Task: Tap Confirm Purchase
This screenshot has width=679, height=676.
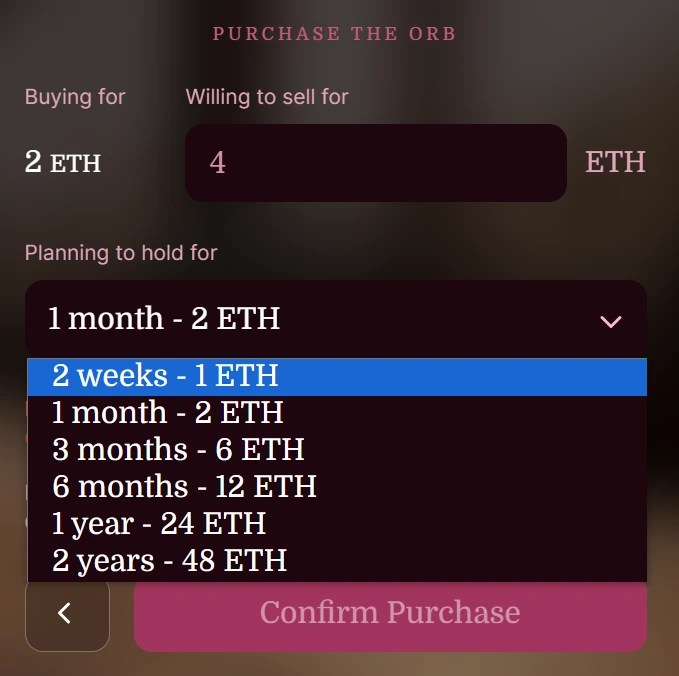Action: tap(390, 614)
